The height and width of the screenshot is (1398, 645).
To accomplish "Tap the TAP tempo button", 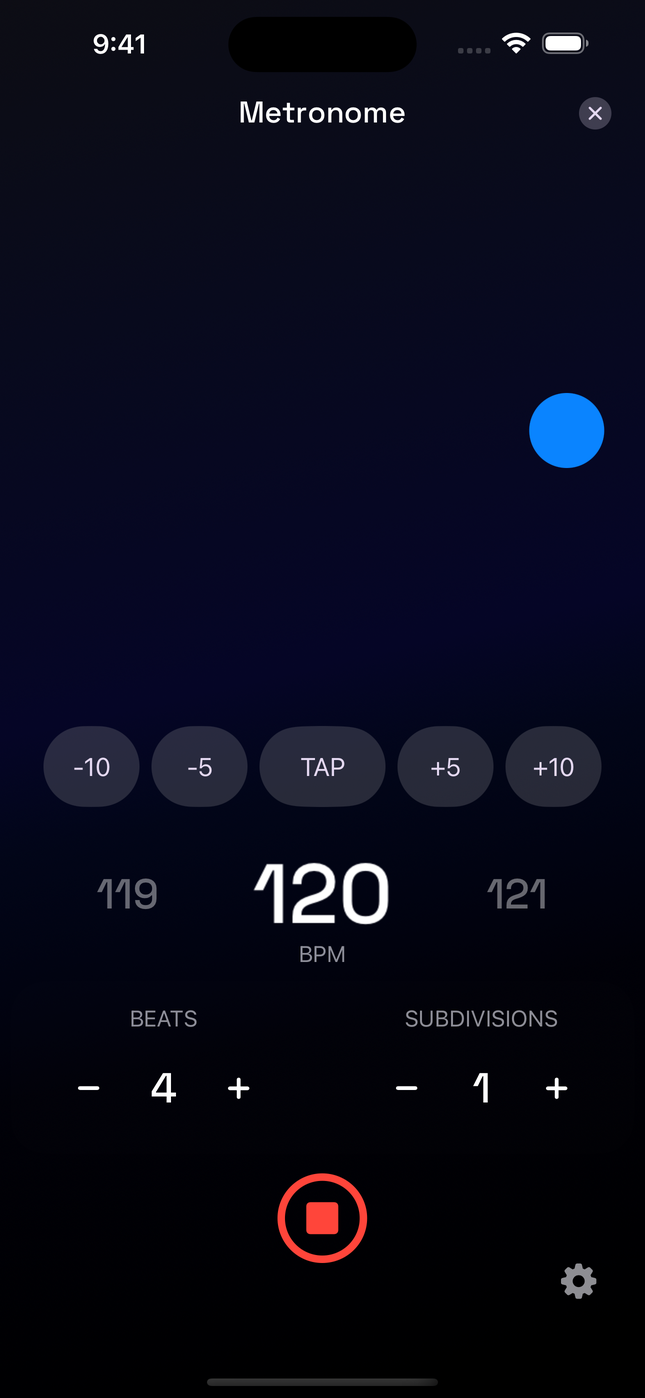I will point(322,767).
